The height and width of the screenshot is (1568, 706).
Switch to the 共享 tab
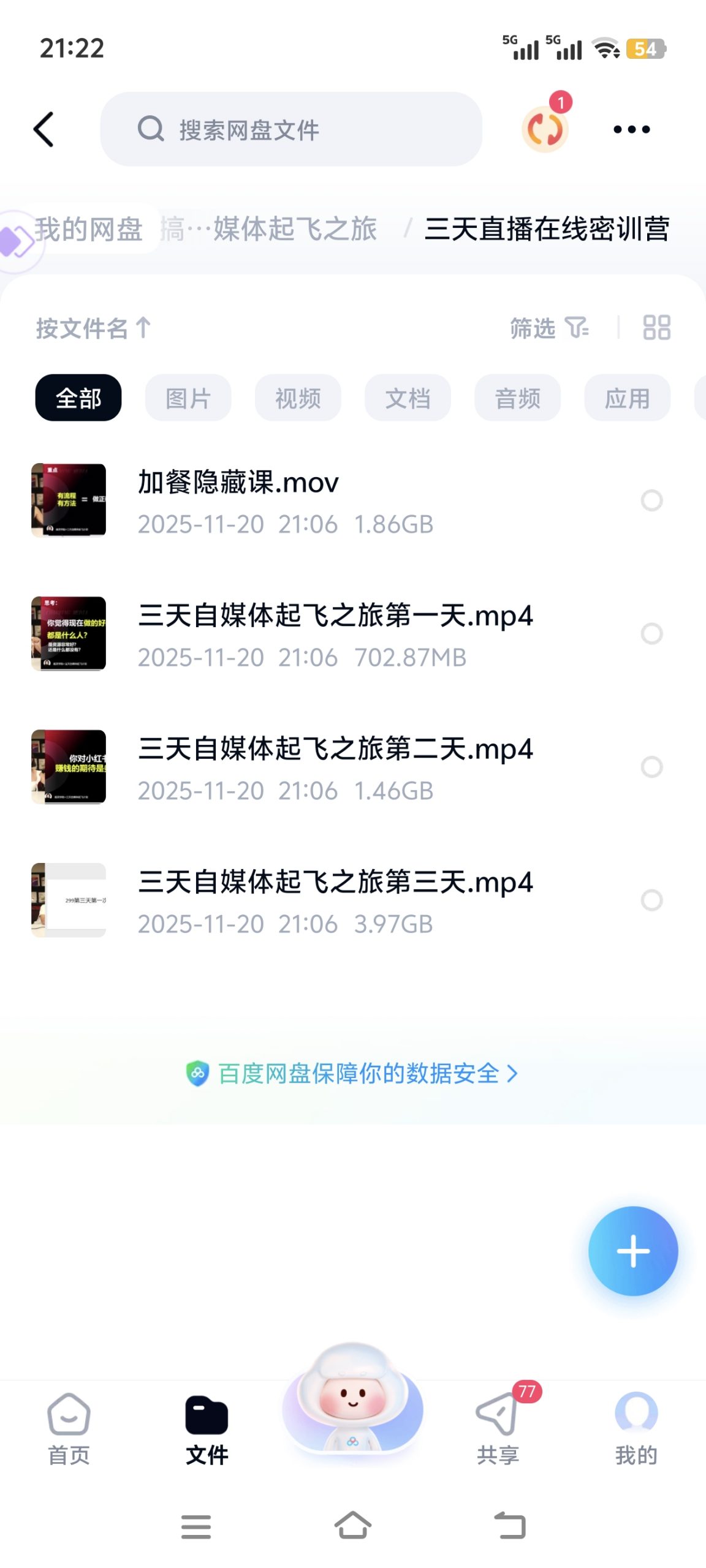pos(498,1428)
